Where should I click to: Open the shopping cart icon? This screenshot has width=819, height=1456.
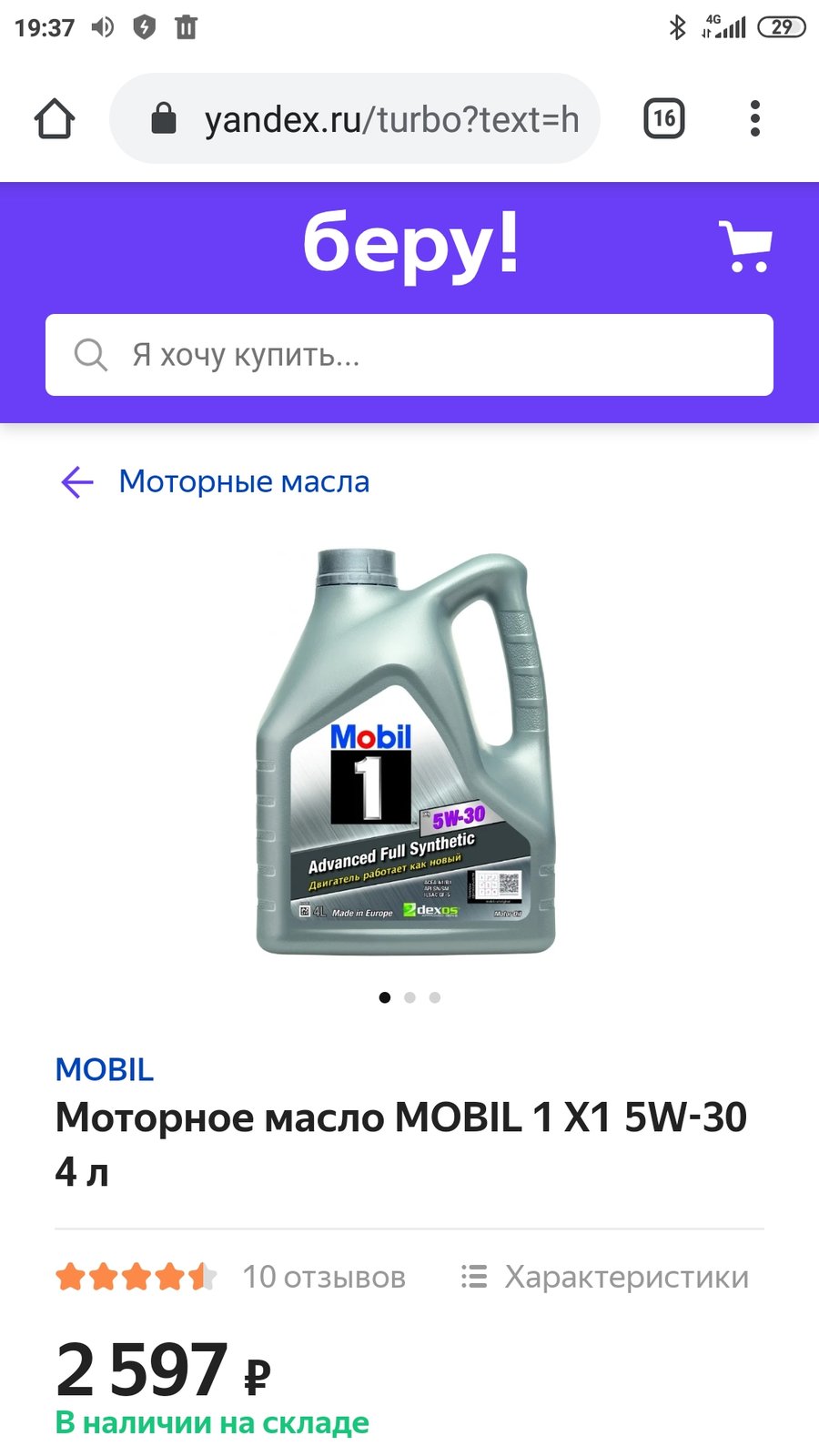point(745,246)
